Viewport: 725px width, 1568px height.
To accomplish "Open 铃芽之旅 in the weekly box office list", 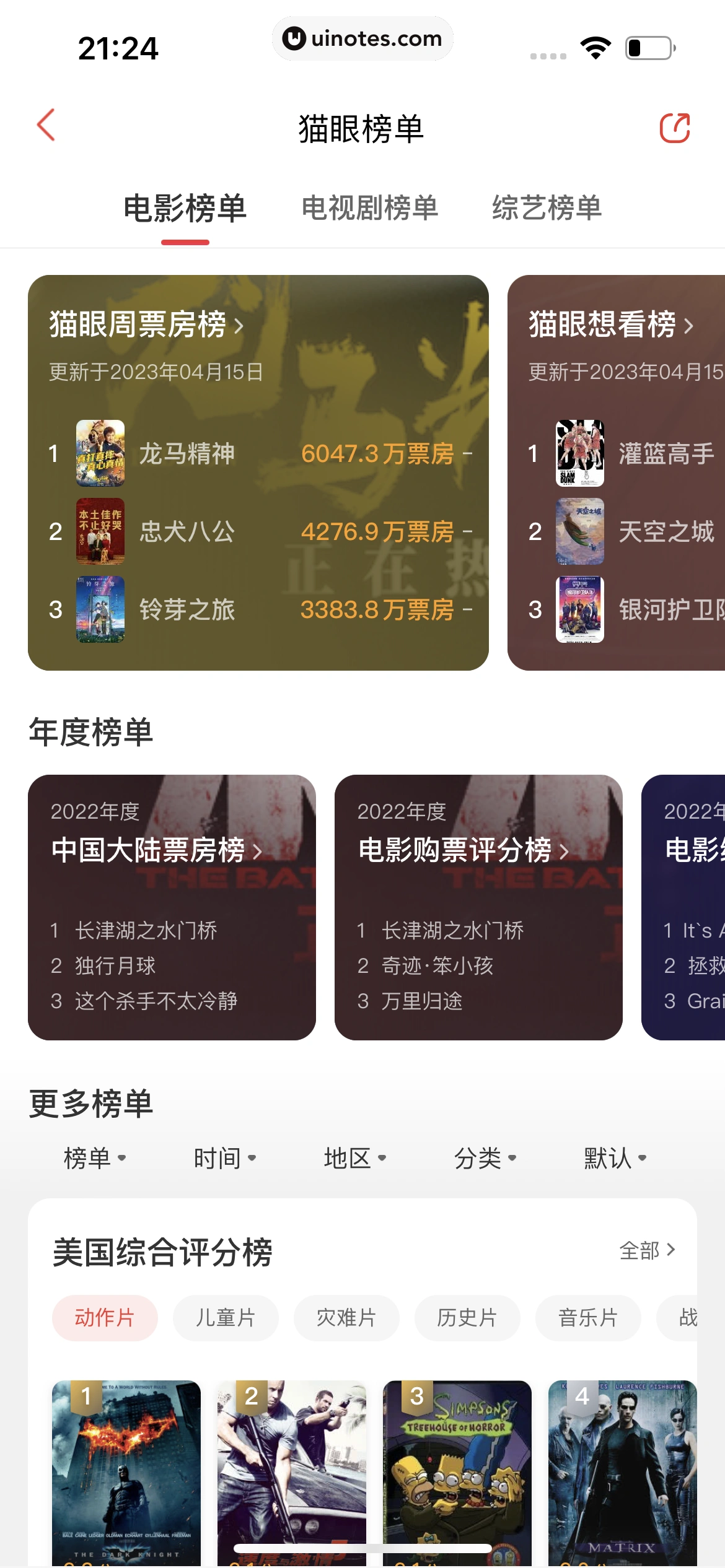I will 186,609.
